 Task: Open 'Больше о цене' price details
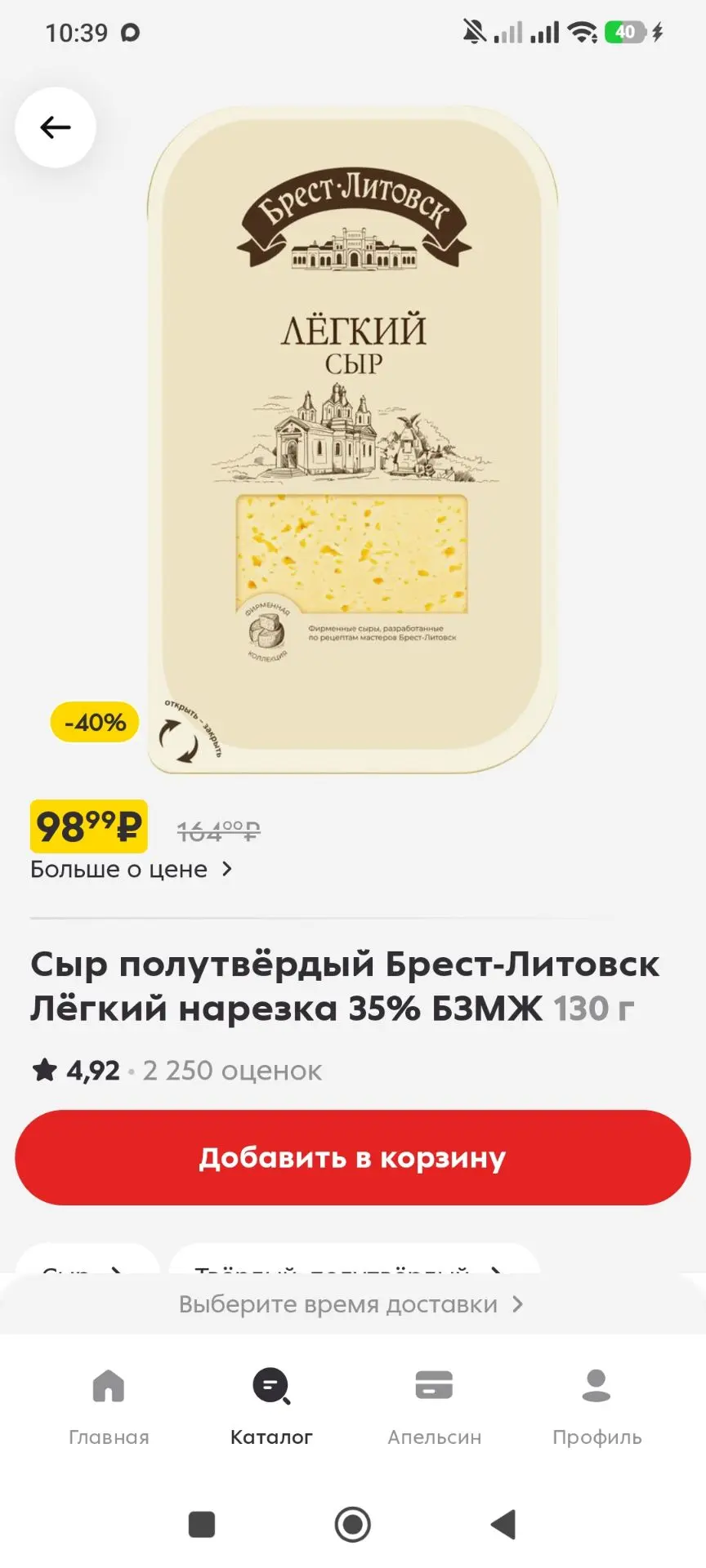[132, 870]
